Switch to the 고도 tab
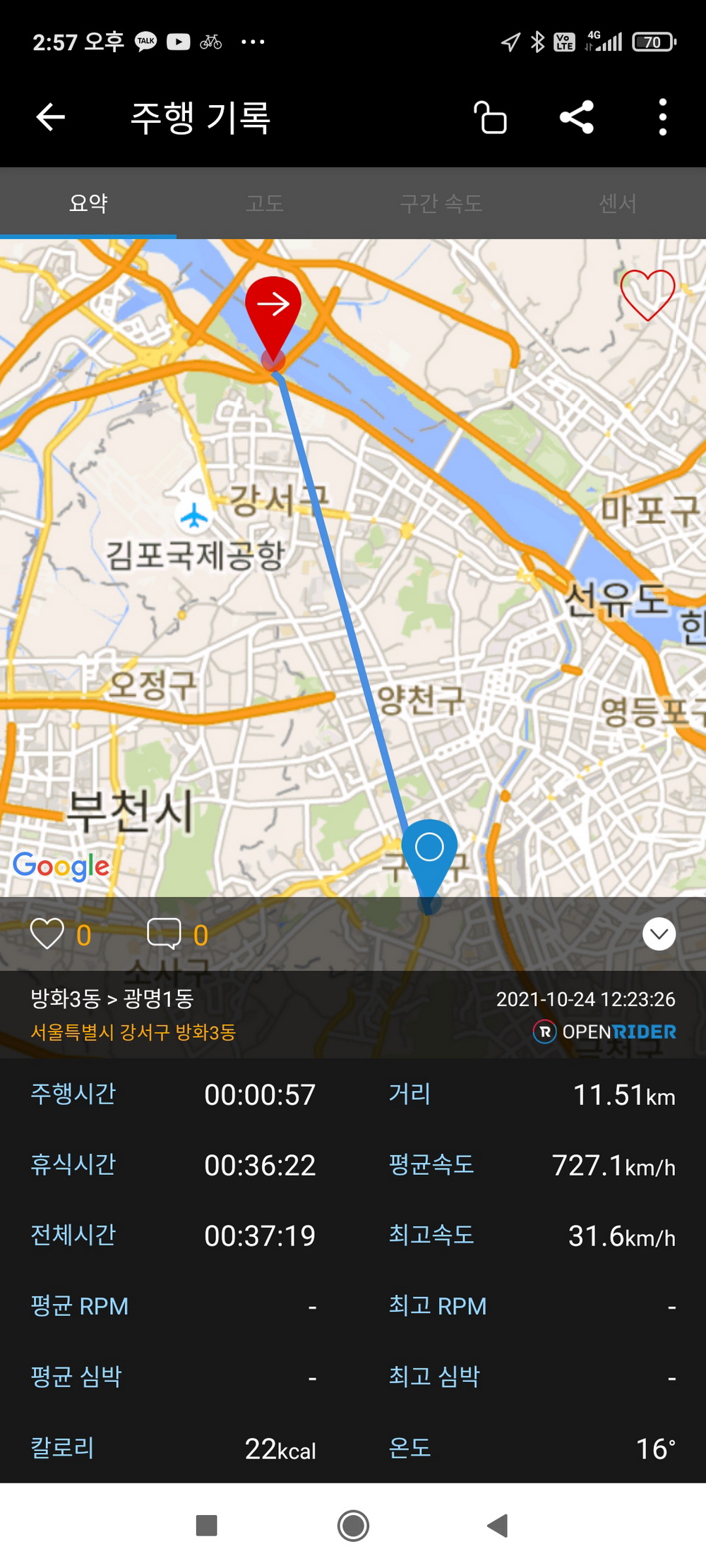Viewport: 706px width, 1568px height. [265, 203]
